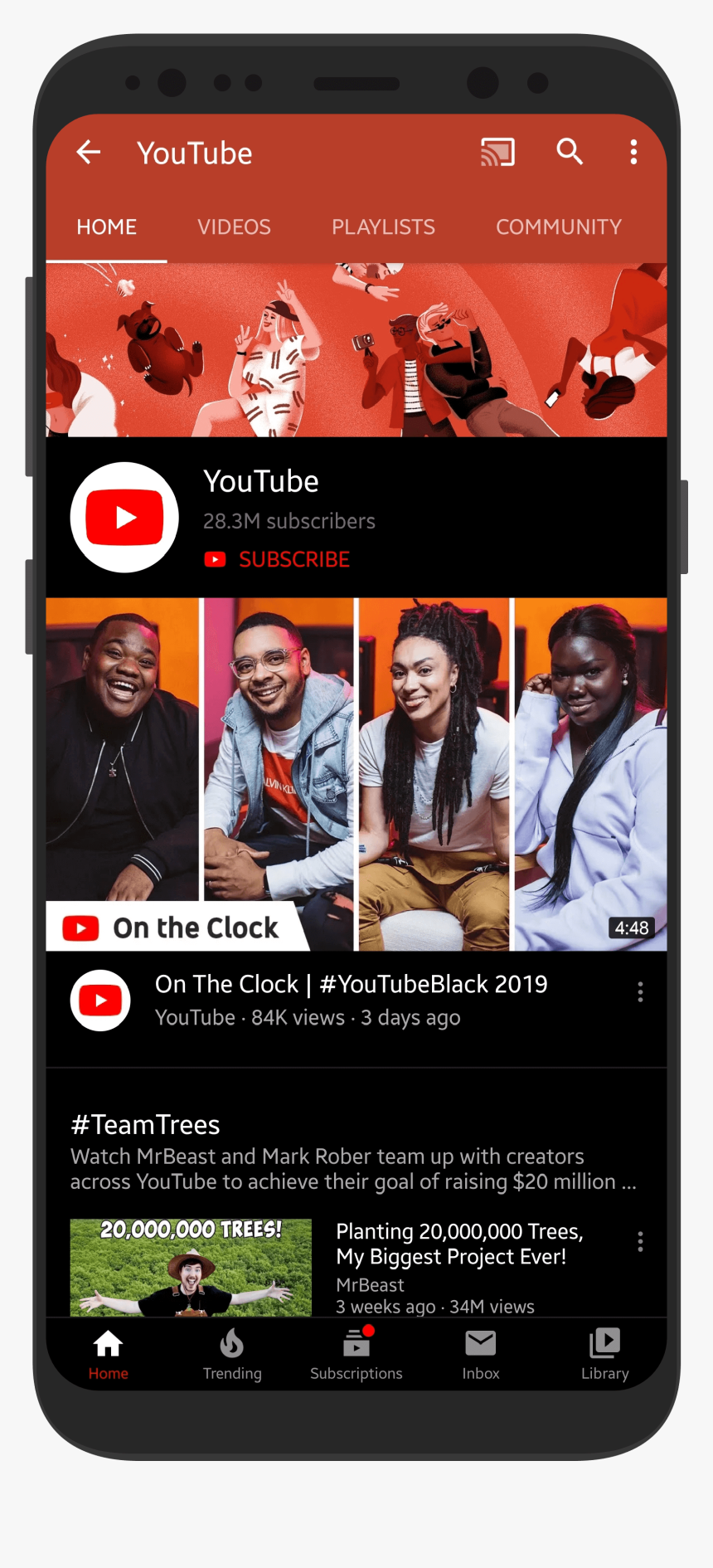The image size is (713, 1568).
Task: Go back using the top arrow
Action: [89, 152]
